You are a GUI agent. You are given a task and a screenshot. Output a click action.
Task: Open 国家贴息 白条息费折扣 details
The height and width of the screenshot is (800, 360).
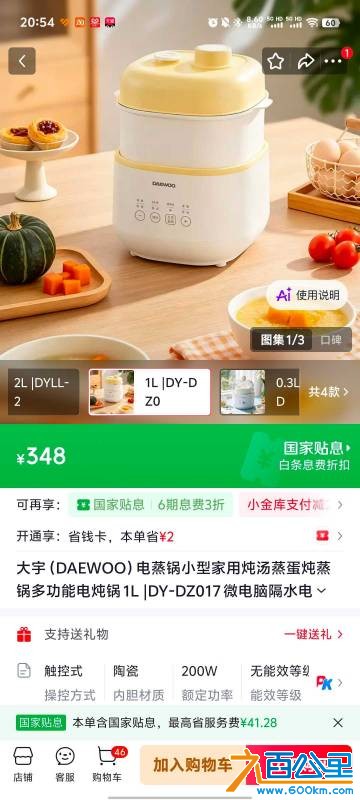(314, 456)
